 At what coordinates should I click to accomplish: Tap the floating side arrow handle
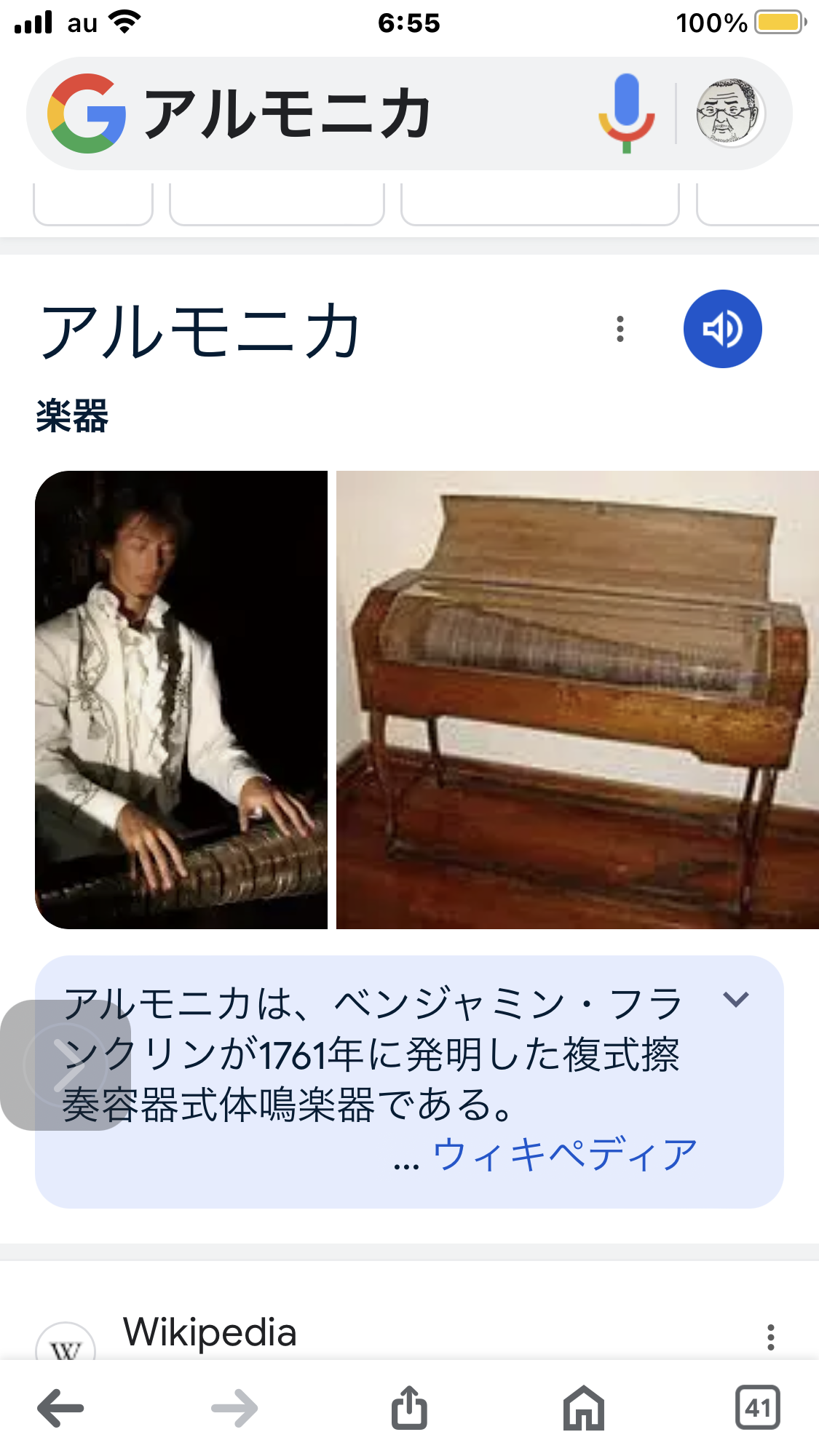(66, 1065)
